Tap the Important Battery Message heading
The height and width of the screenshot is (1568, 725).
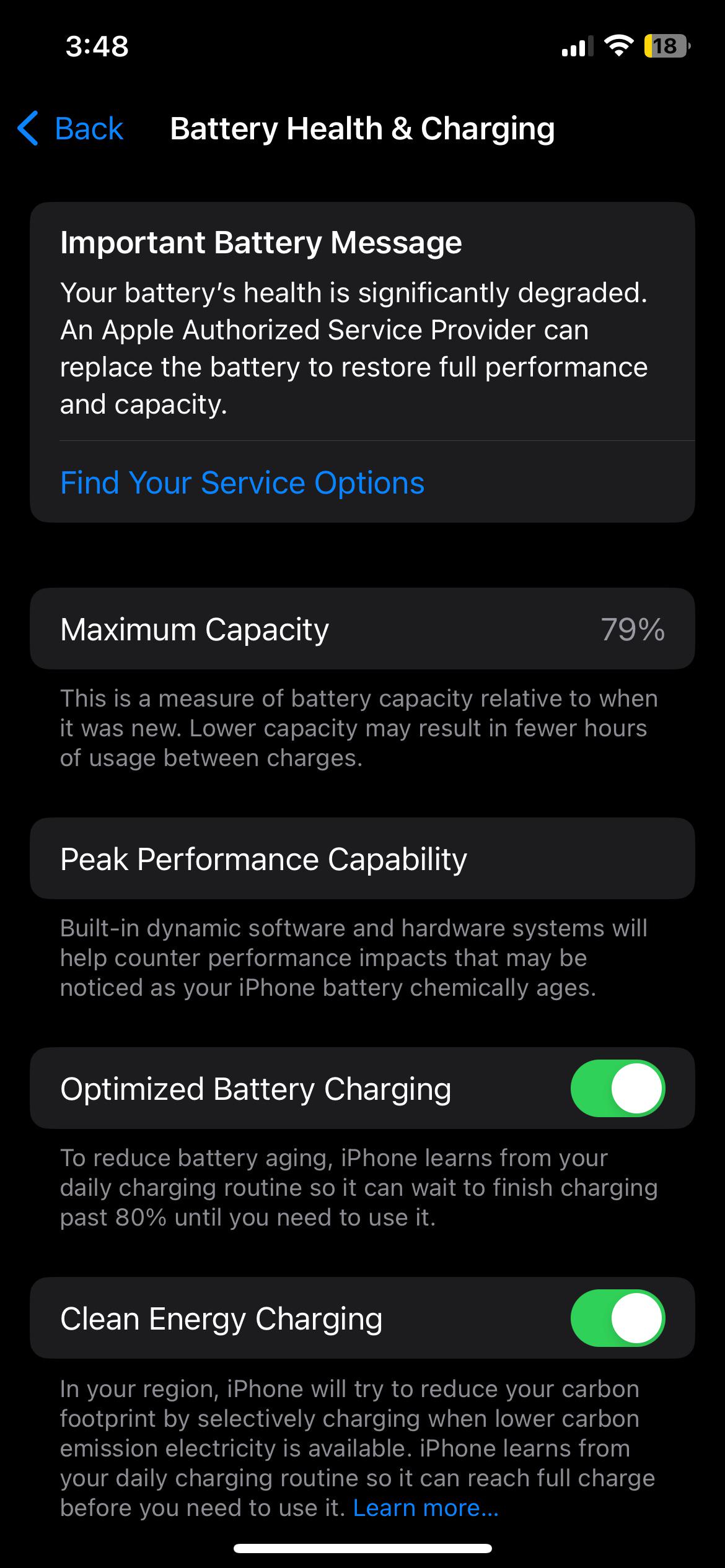(x=261, y=242)
